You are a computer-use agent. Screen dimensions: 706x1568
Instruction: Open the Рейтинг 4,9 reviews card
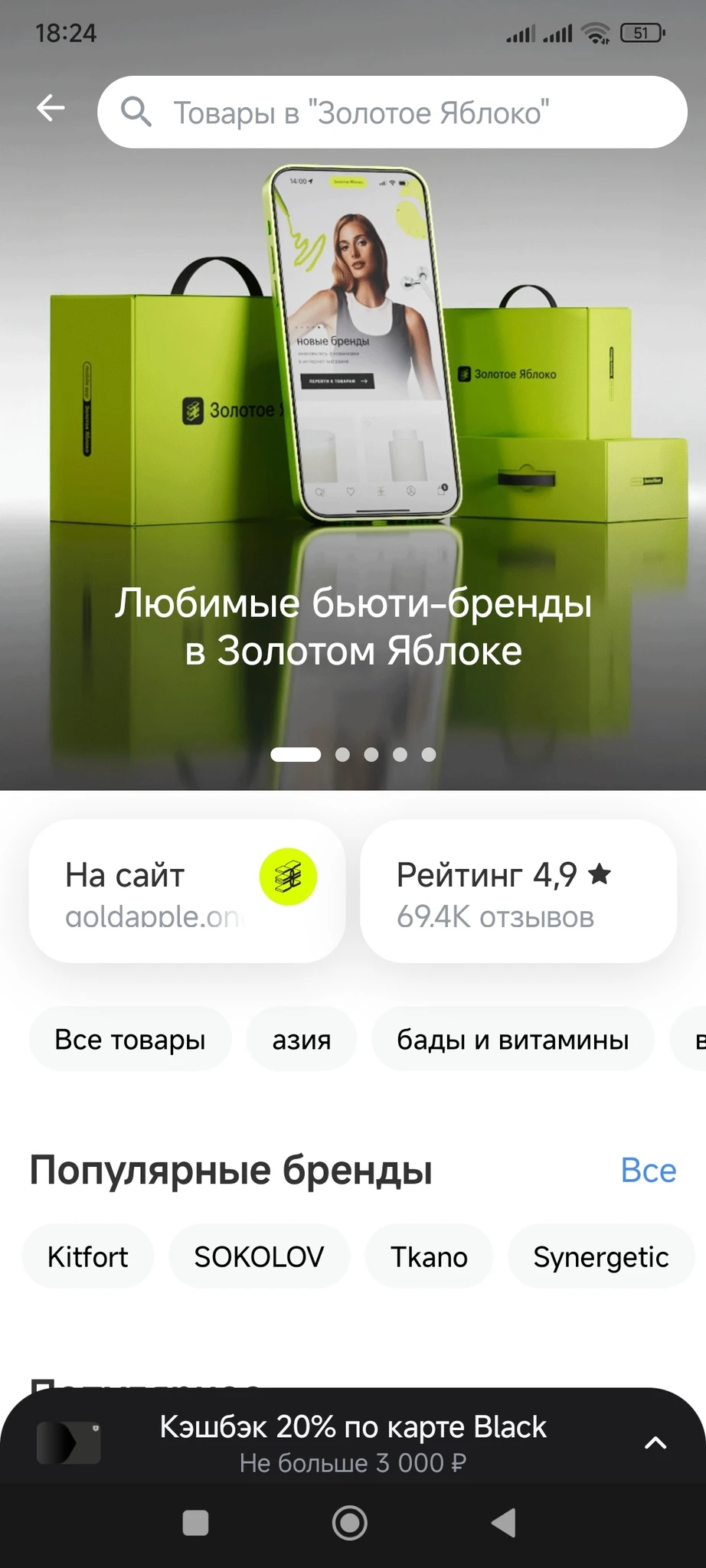coord(518,891)
